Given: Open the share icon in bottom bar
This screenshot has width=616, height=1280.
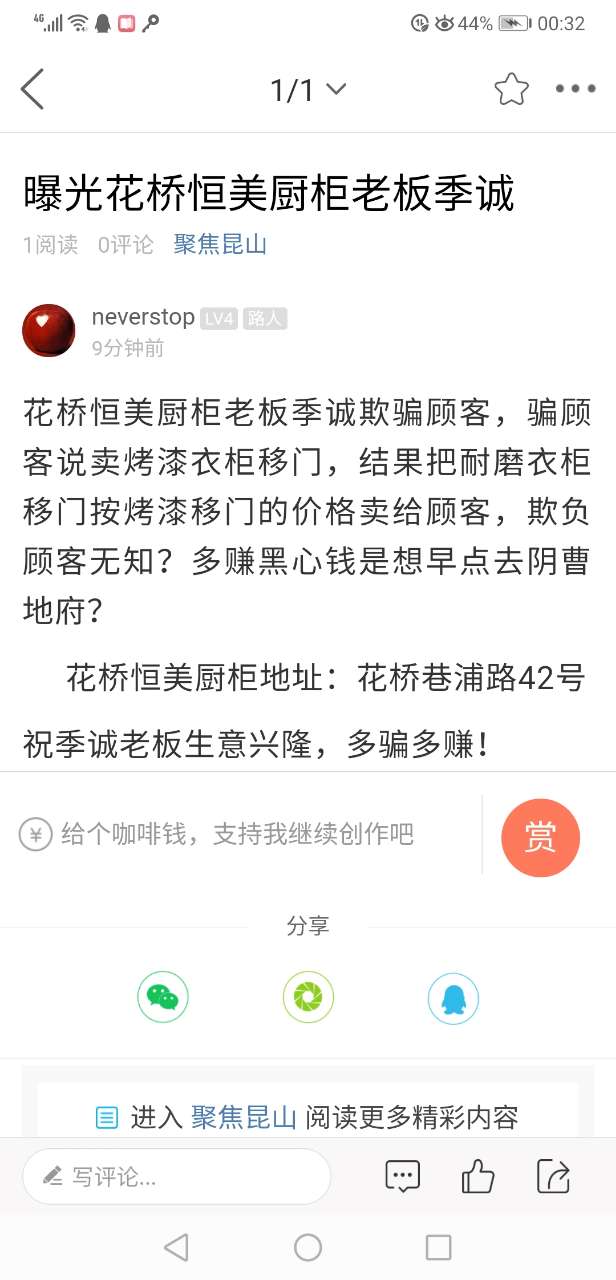Looking at the screenshot, I should coord(553,1176).
